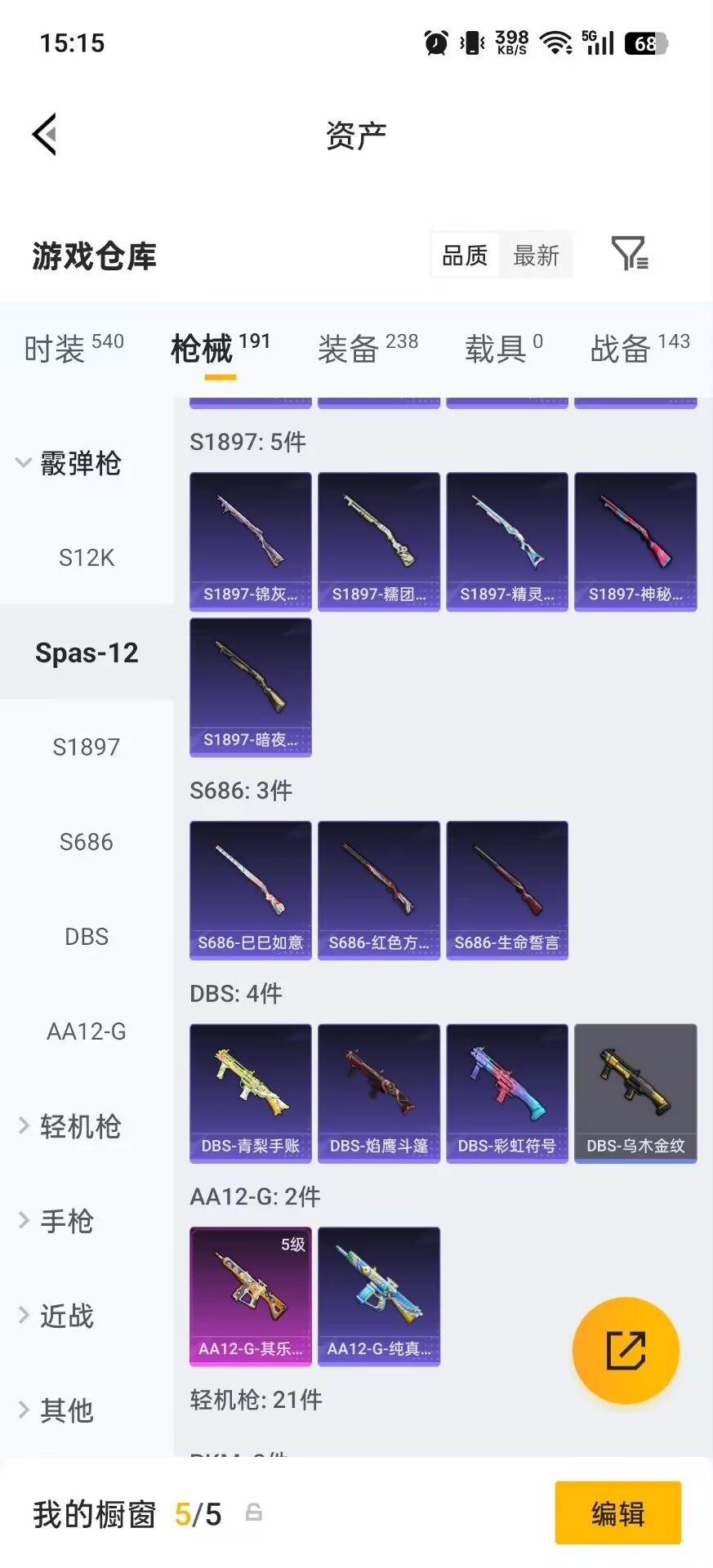Sort the warehouse by 品质

[465, 256]
